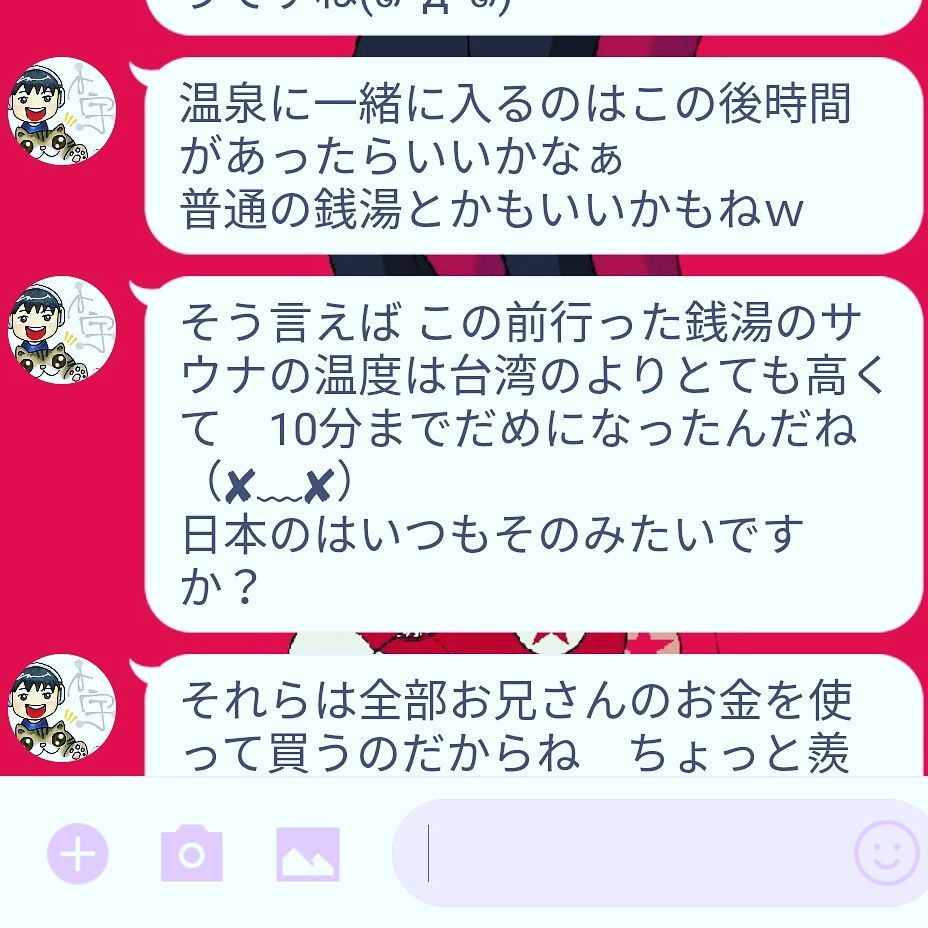928x928 pixels.
Task: Open the plus attachment menu
Action: click(x=78, y=855)
